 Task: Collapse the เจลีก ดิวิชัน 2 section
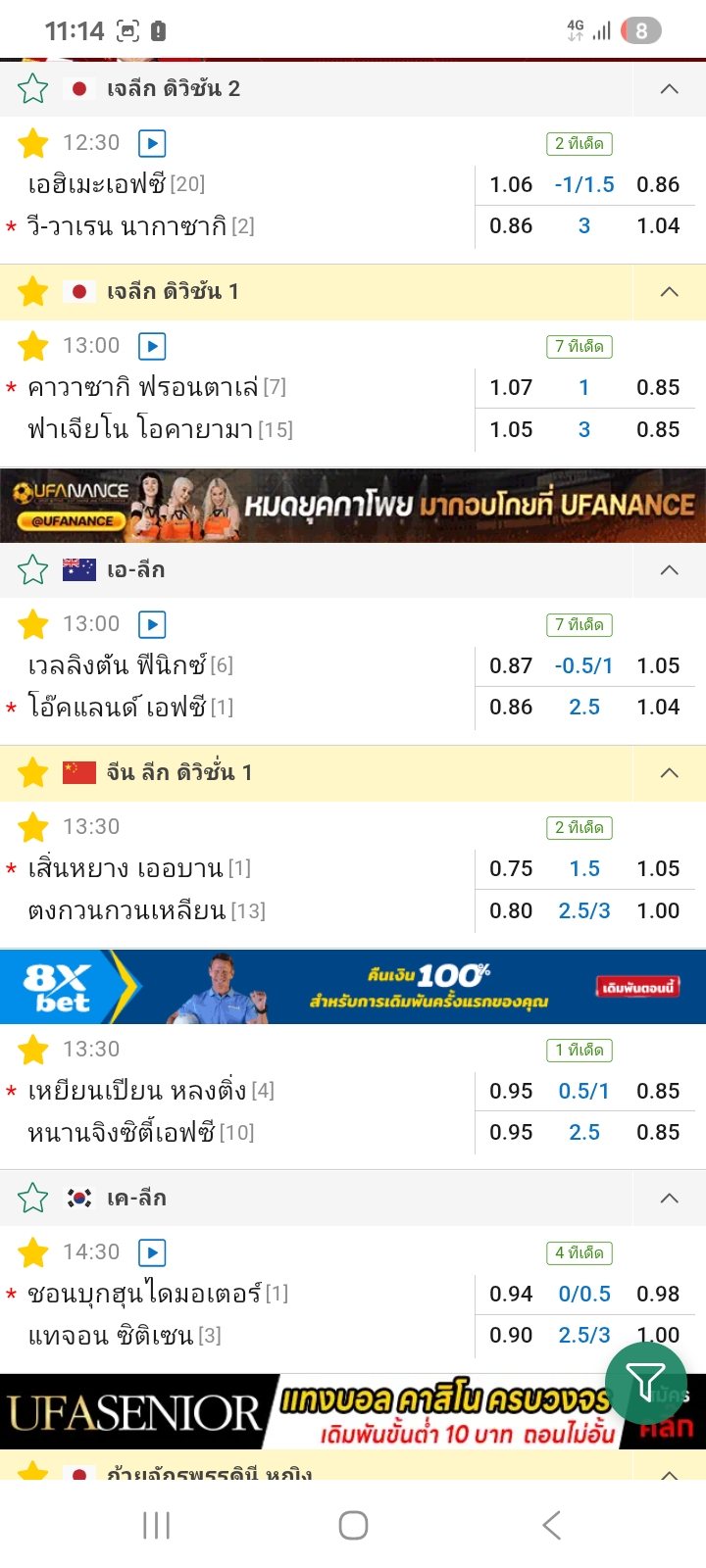(670, 89)
